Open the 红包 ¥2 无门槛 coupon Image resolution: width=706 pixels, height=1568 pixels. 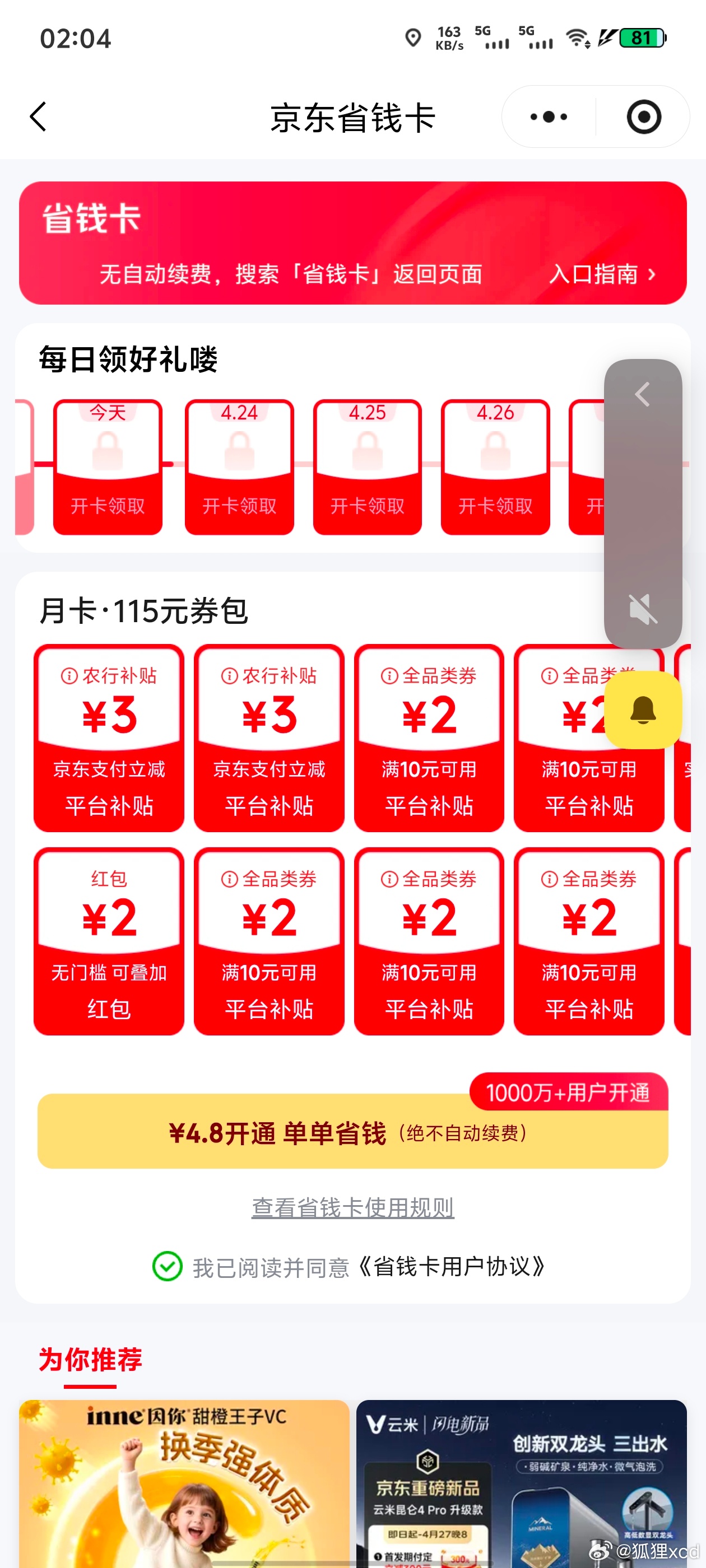pos(109,940)
